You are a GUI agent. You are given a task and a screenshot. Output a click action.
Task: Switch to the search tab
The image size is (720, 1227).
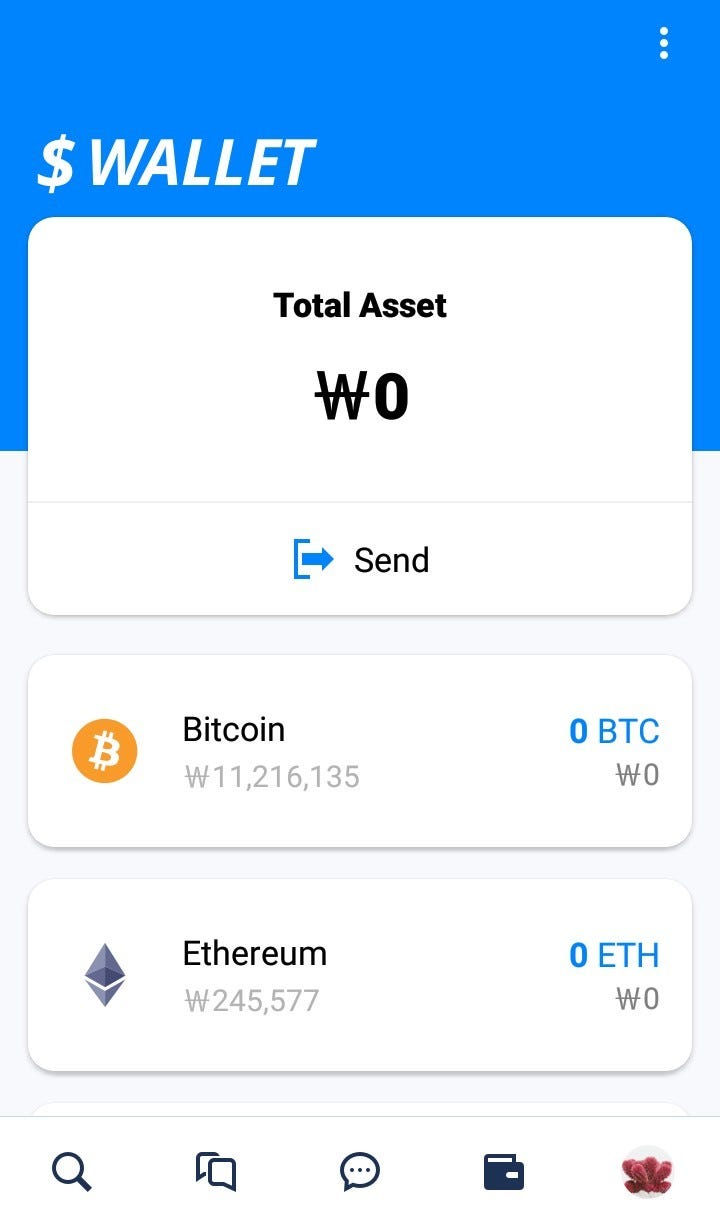[x=72, y=1171]
